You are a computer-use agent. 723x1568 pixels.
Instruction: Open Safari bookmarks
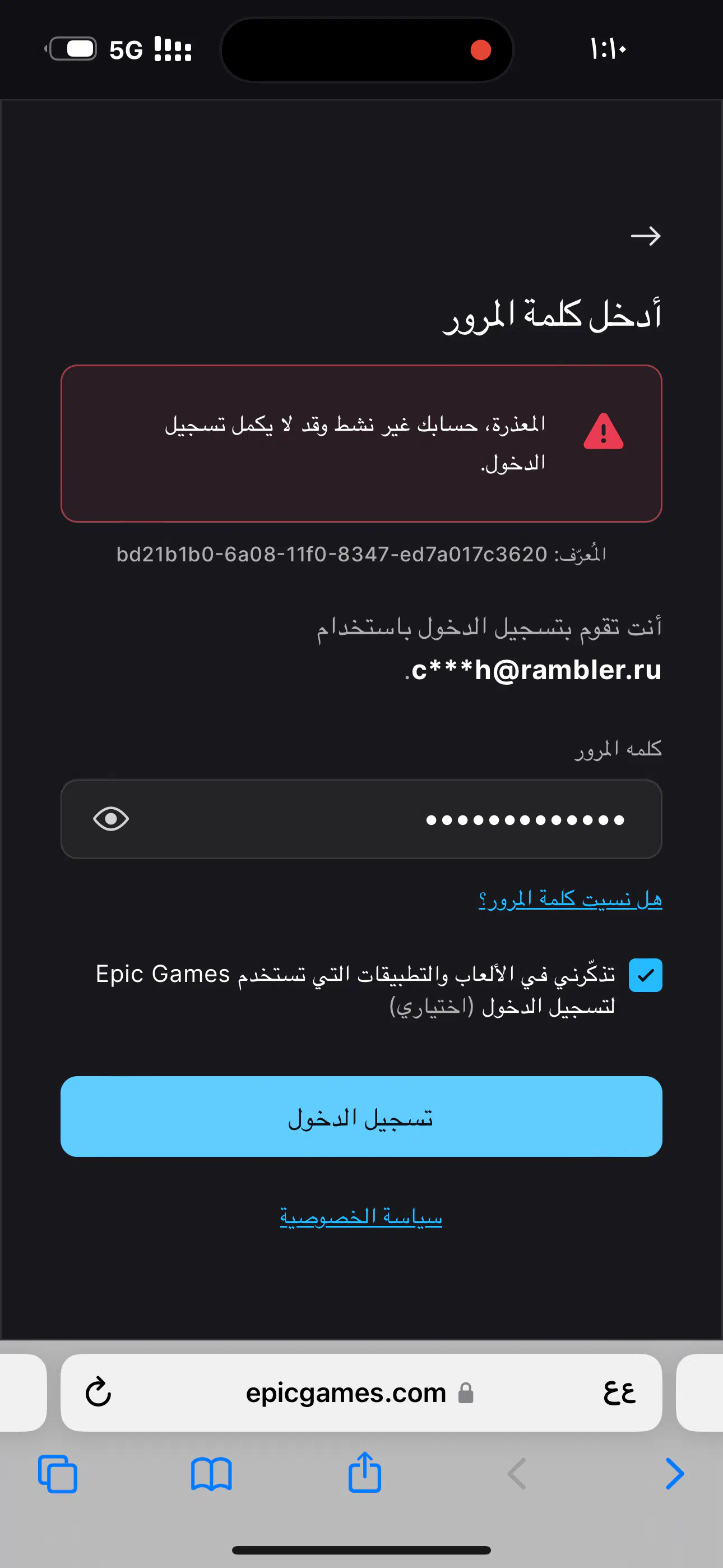[211, 1474]
